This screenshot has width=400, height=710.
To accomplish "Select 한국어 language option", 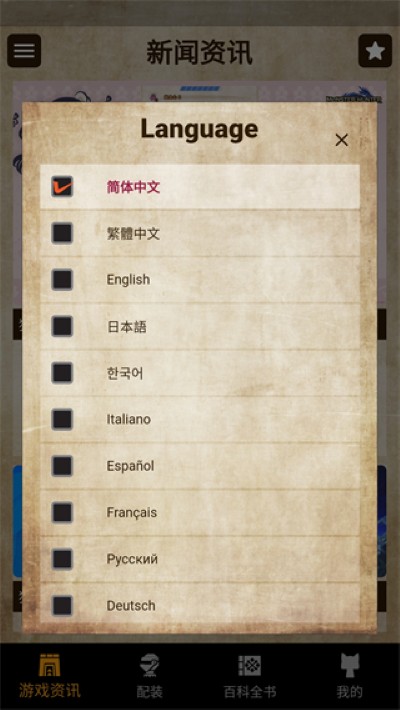I will click(200, 374).
